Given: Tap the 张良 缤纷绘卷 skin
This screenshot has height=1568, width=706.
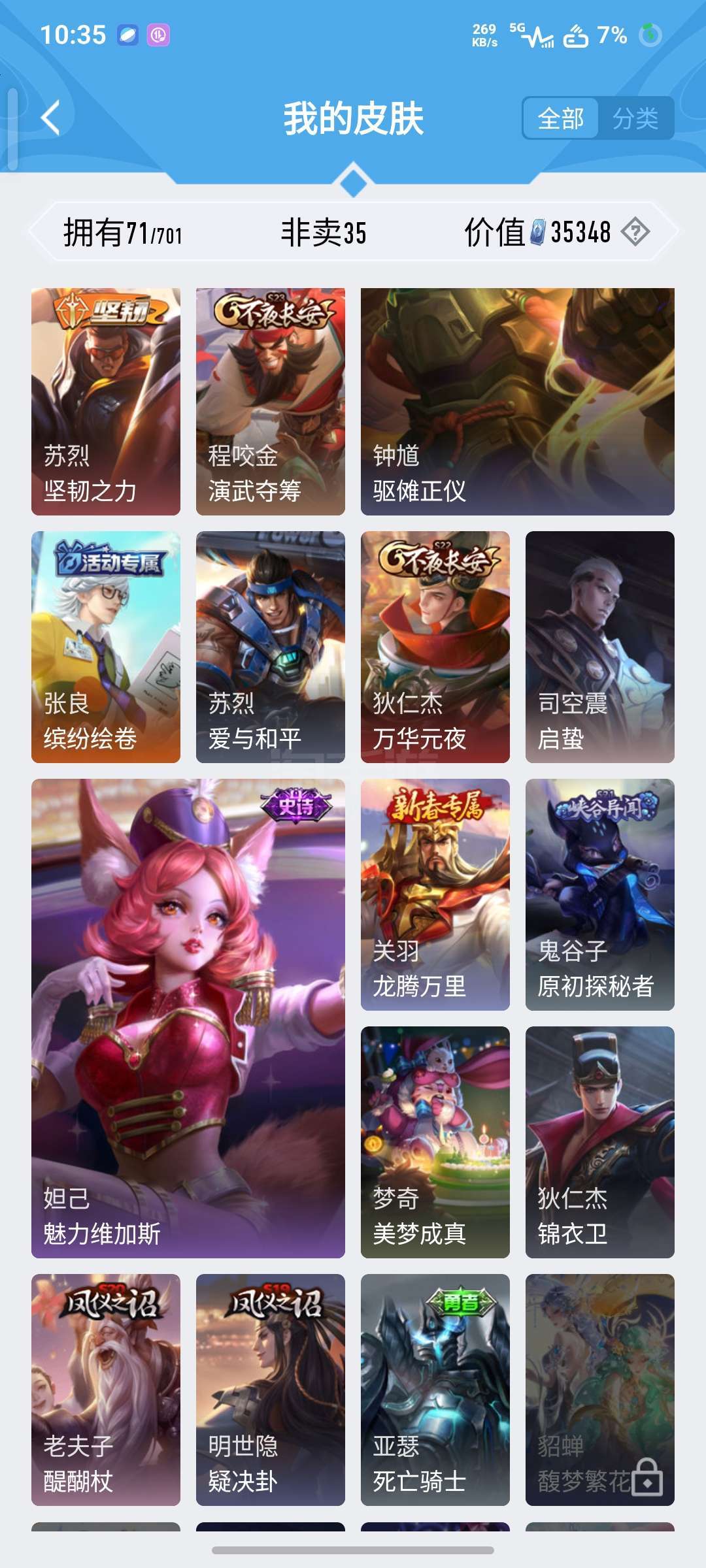Looking at the screenshot, I should [x=106, y=647].
